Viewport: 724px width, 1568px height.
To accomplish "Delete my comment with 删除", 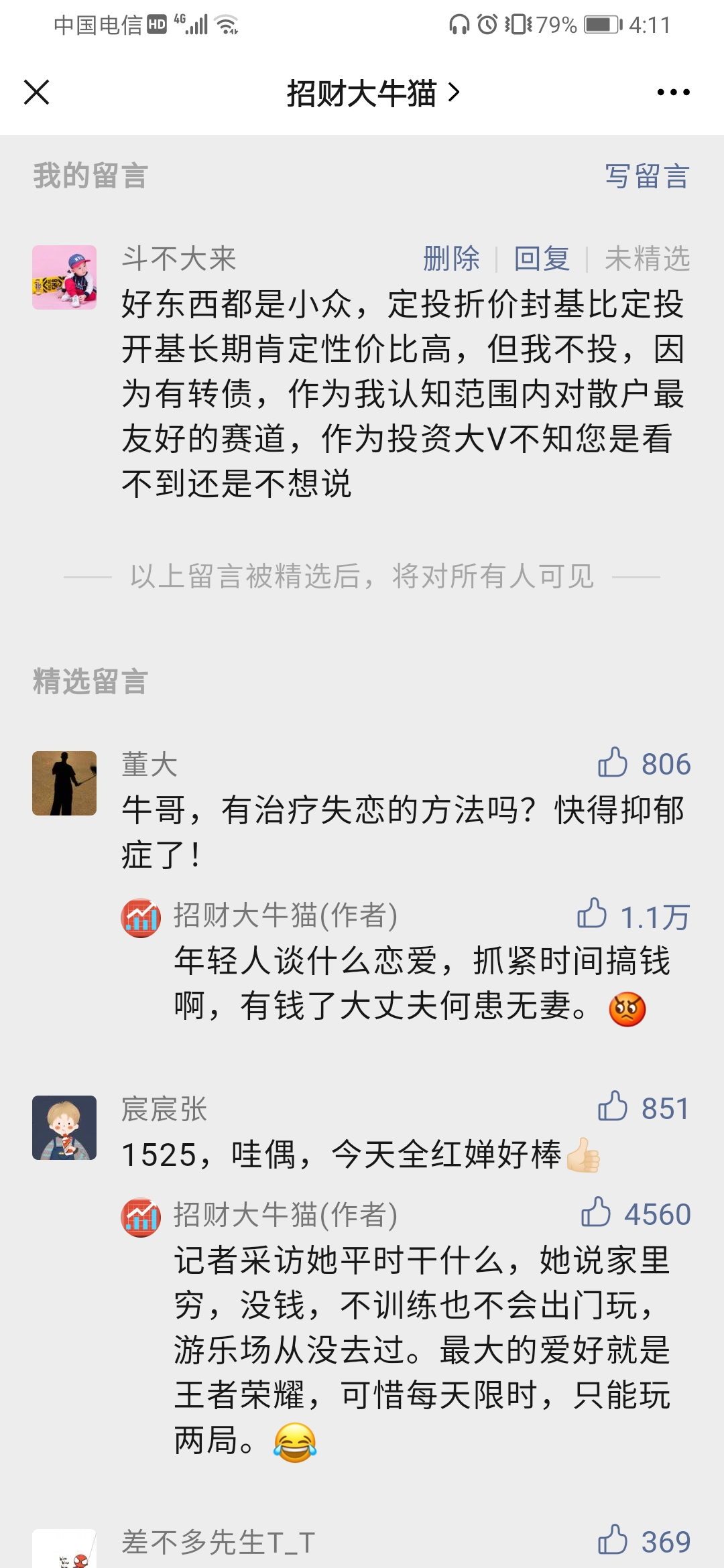I will point(451,259).
